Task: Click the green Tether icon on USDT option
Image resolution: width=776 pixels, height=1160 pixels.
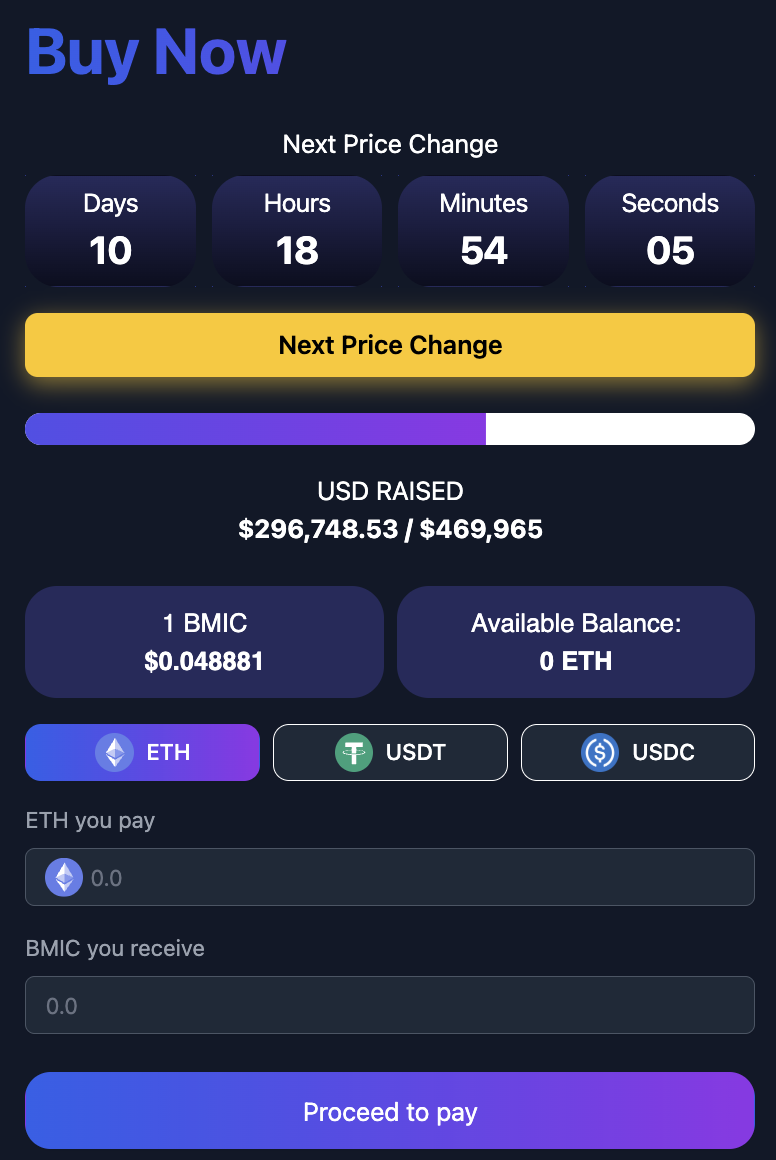Action: click(353, 752)
